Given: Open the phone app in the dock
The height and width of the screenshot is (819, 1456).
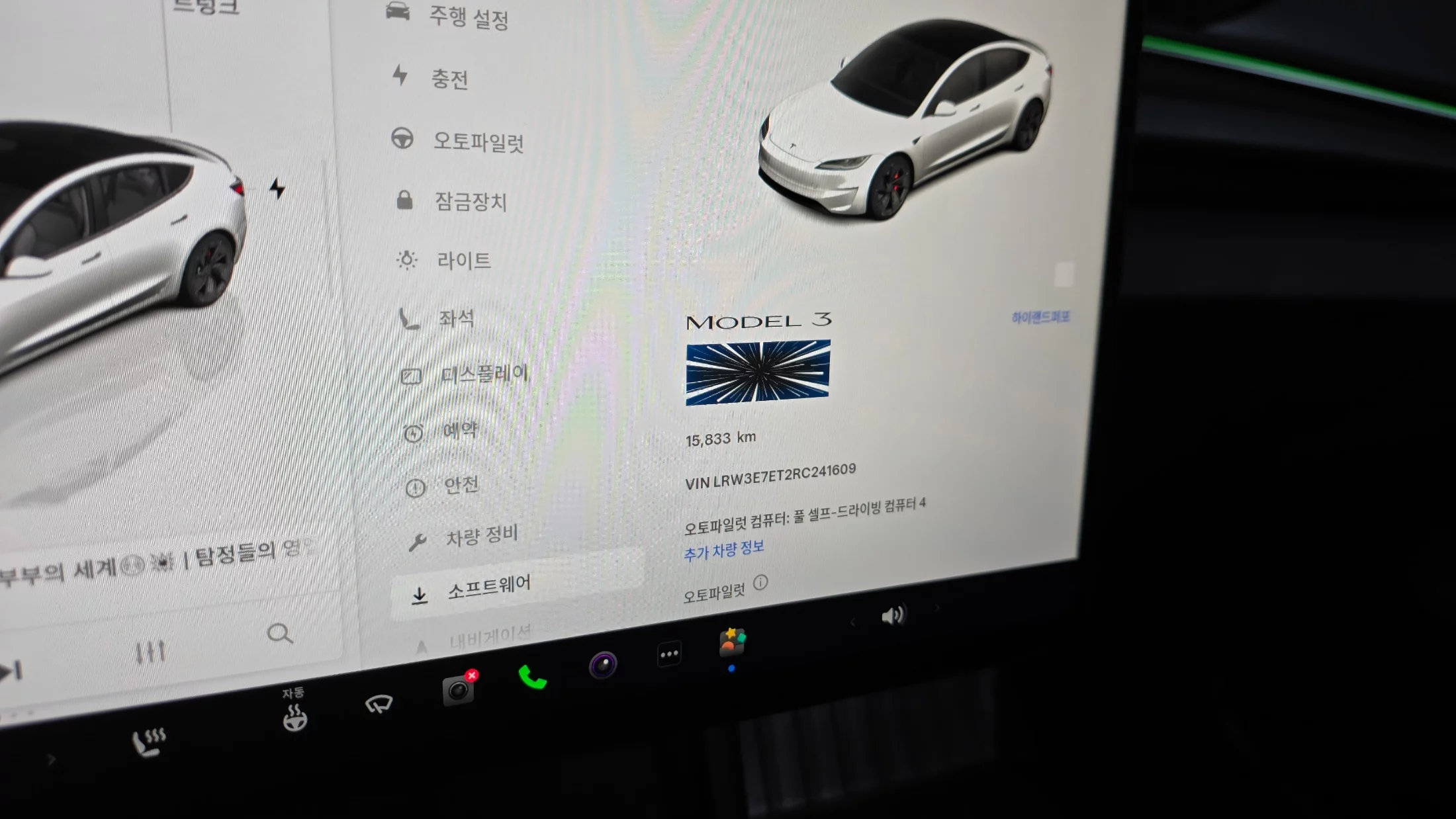Looking at the screenshot, I should (532, 677).
